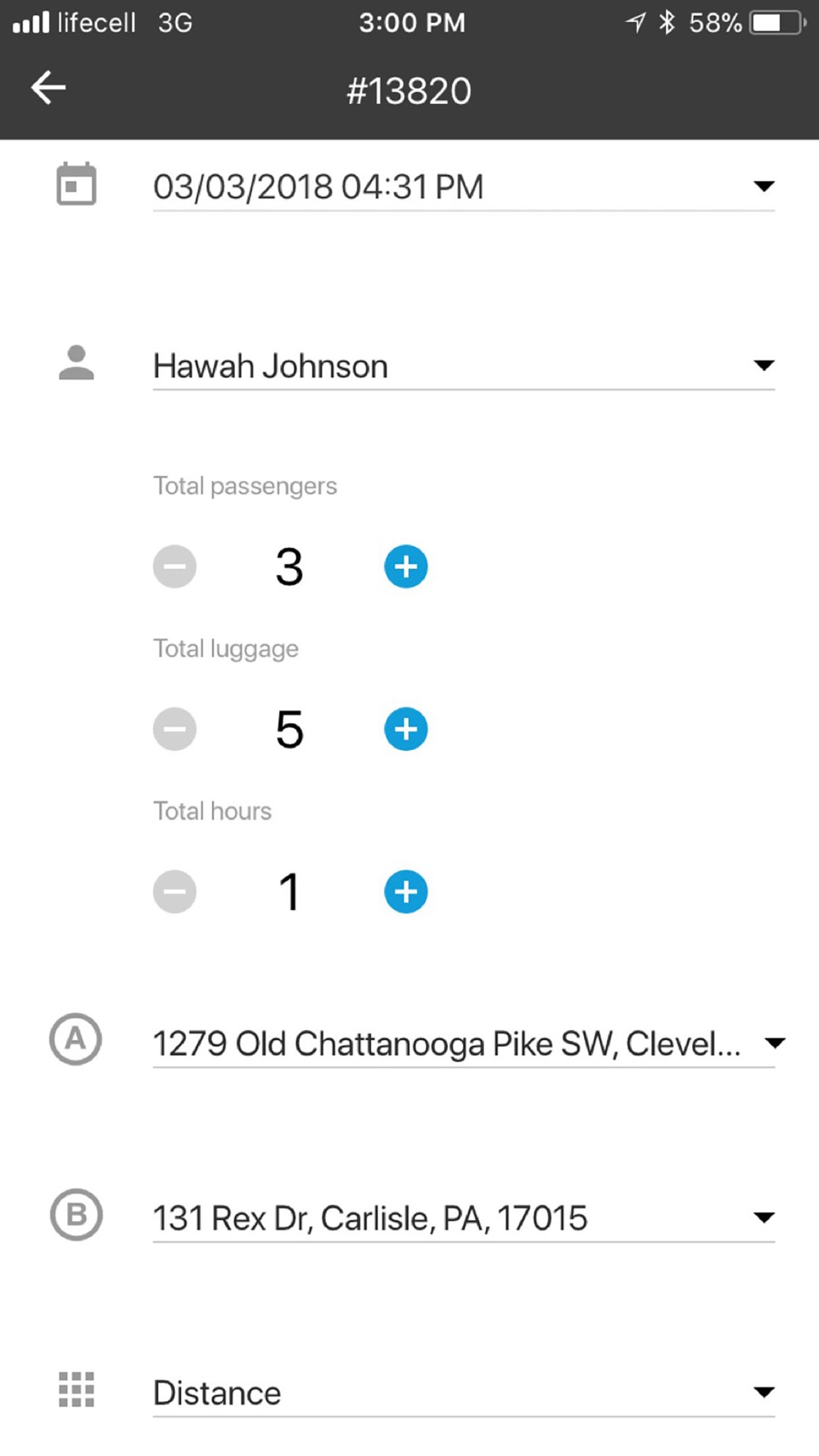Image resolution: width=819 pixels, height=1456 pixels.
Task: Expand the Distance dropdown
Action: (x=464, y=1392)
